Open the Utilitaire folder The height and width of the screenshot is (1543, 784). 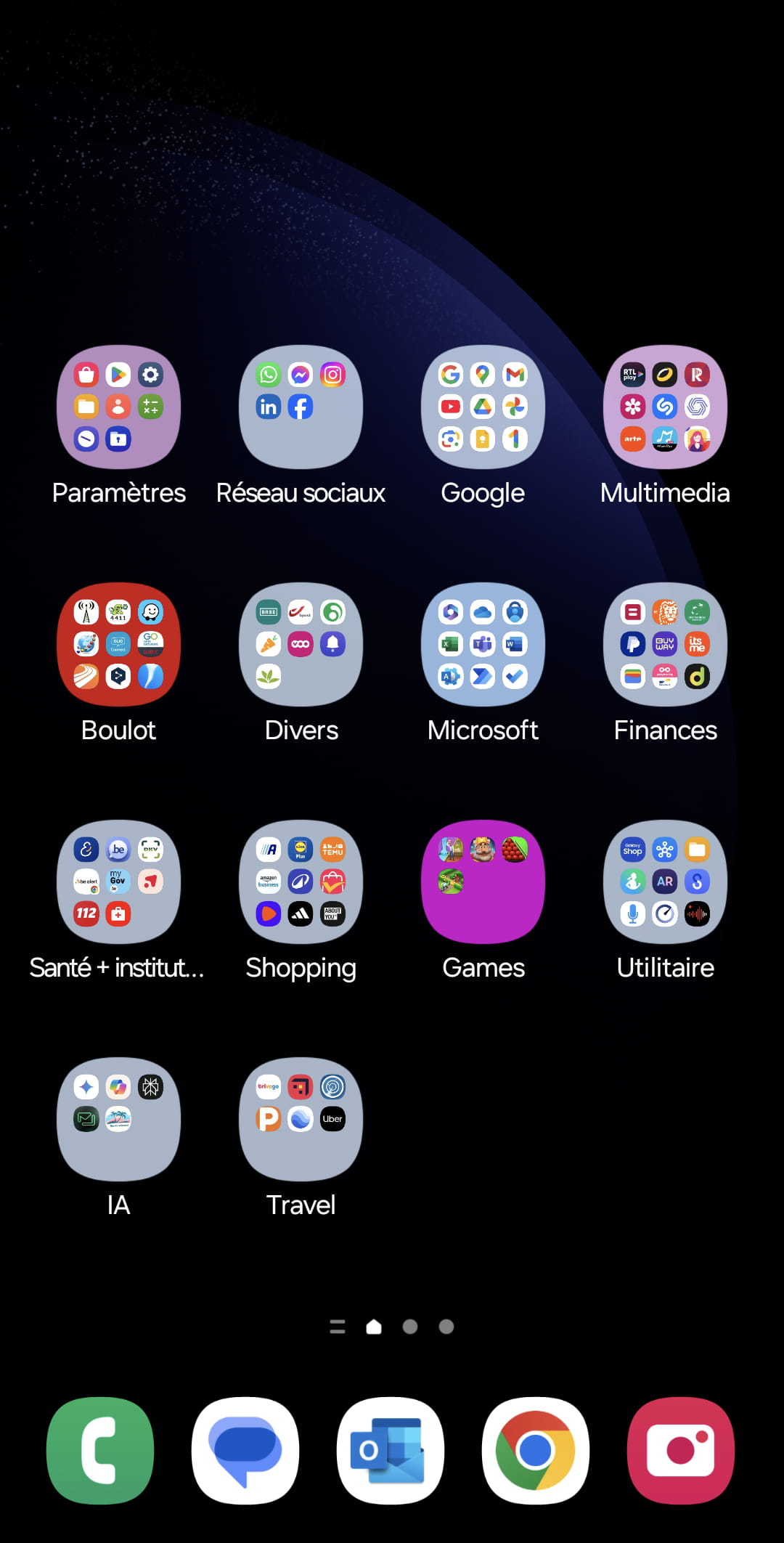pos(665,882)
